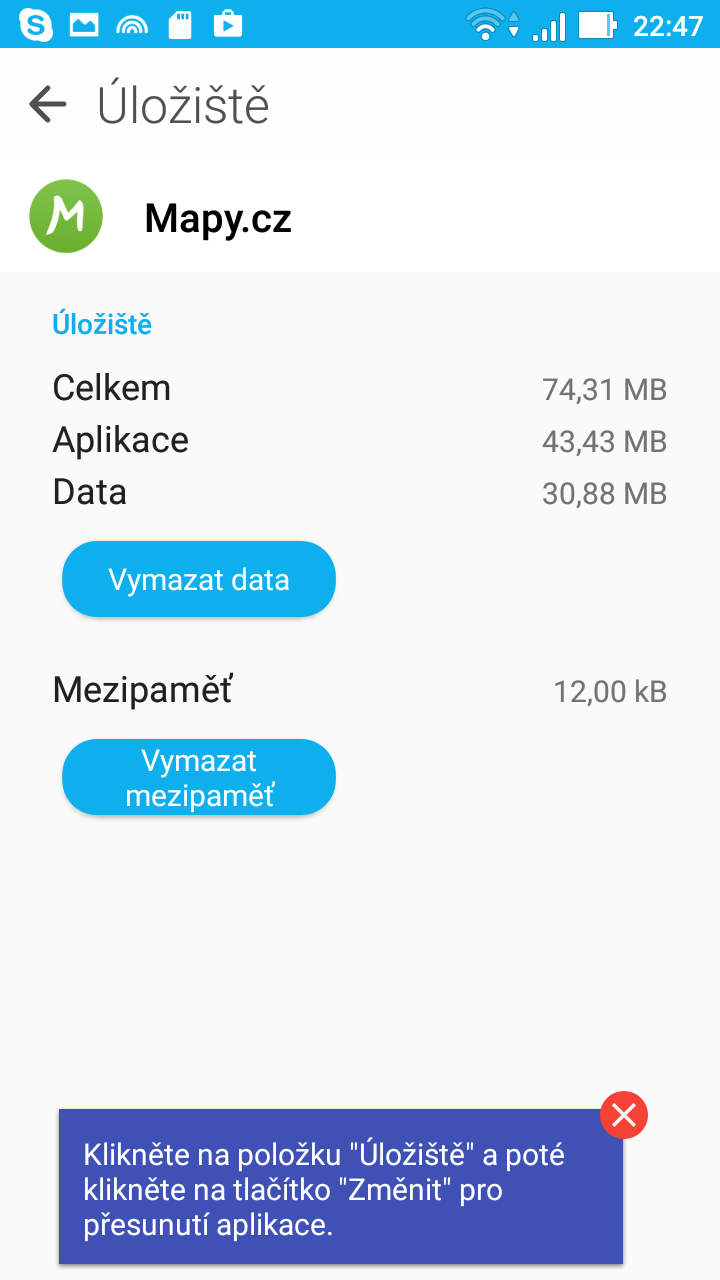Clear cache with Vymazat mezipaměť
Viewport: 720px width, 1280px height.
(x=198, y=778)
